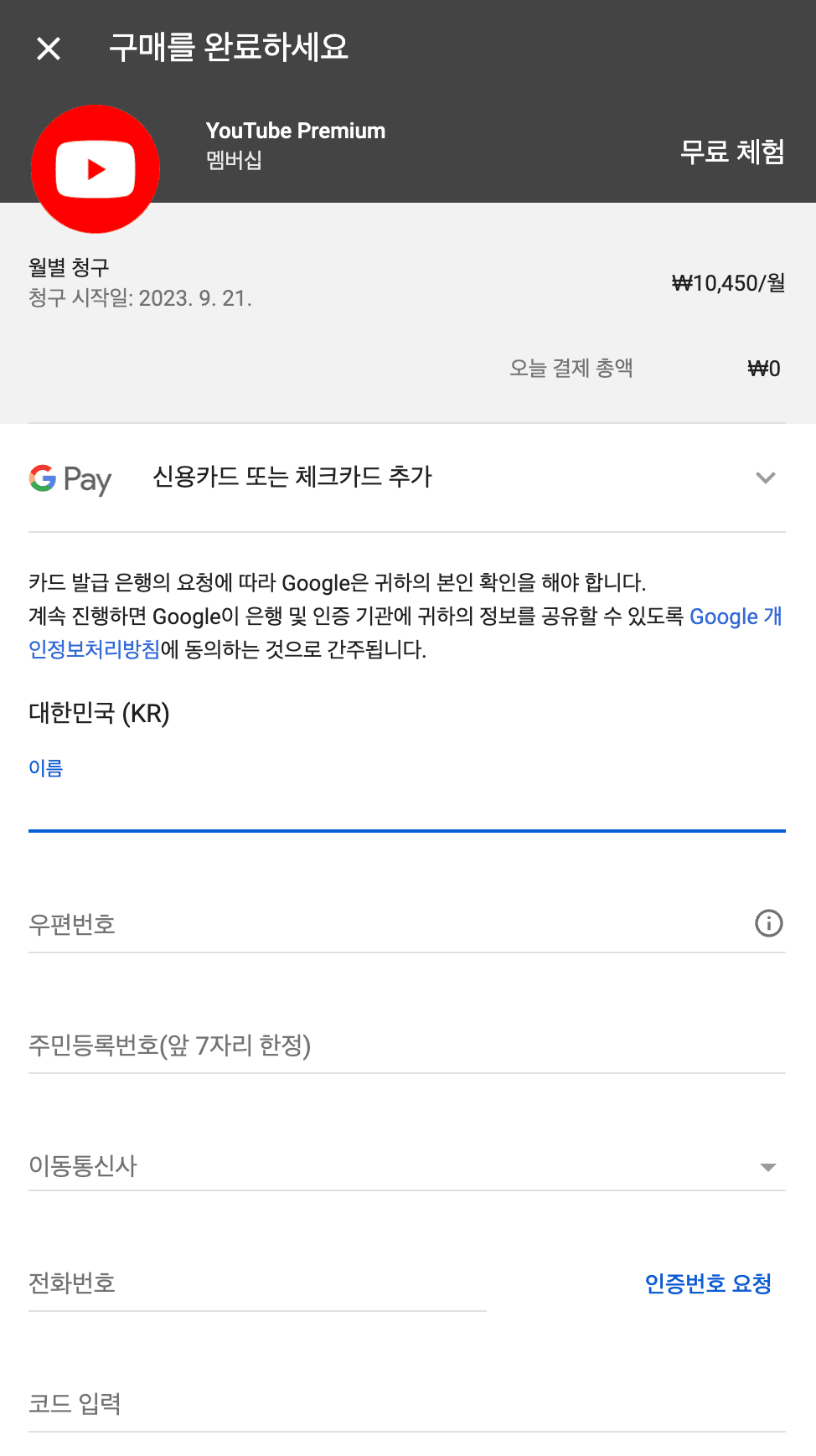This screenshot has height=1456, width=816.
Task: Click the play button inside the YouTube logo
Action: click(x=96, y=168)
